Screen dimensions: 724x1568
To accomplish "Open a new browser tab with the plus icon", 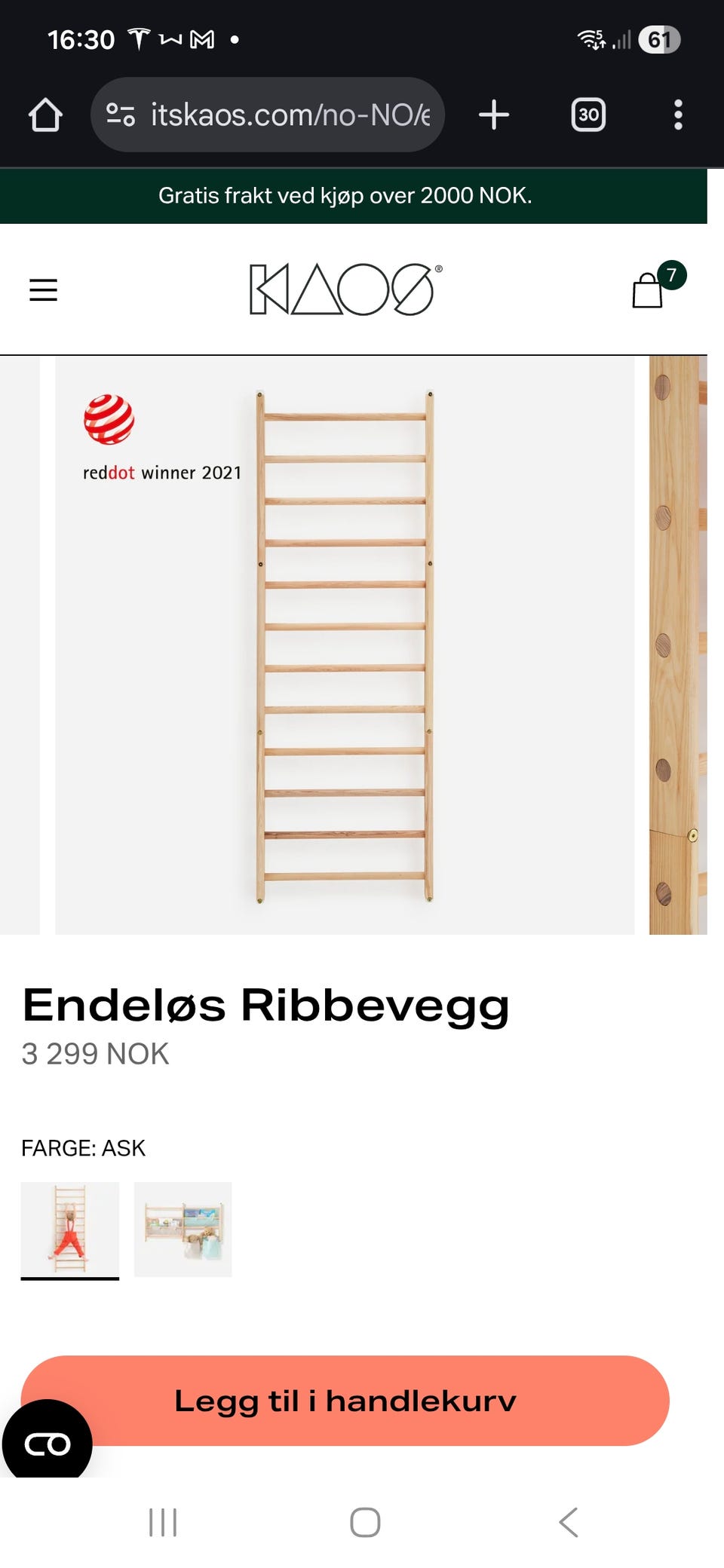I will point(494,115).
